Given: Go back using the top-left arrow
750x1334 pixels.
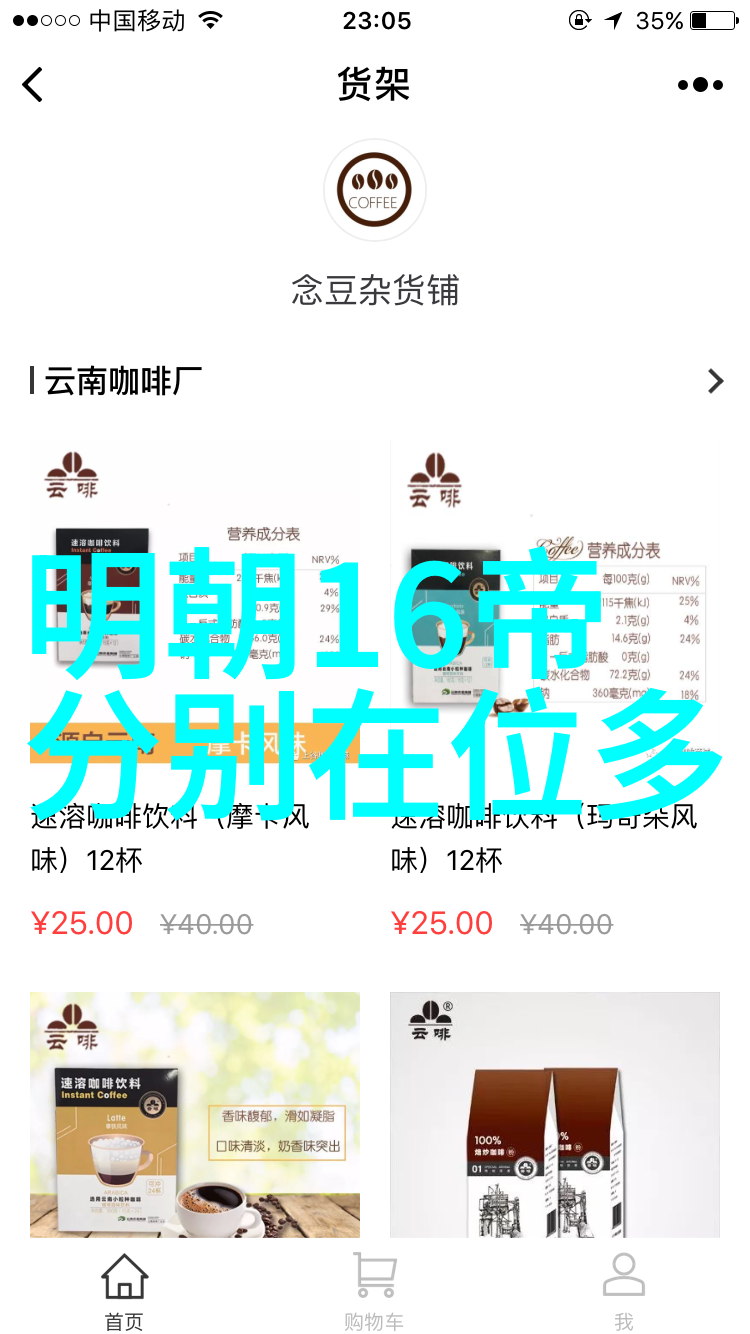Looking at the screenshot, I should 34,85.
